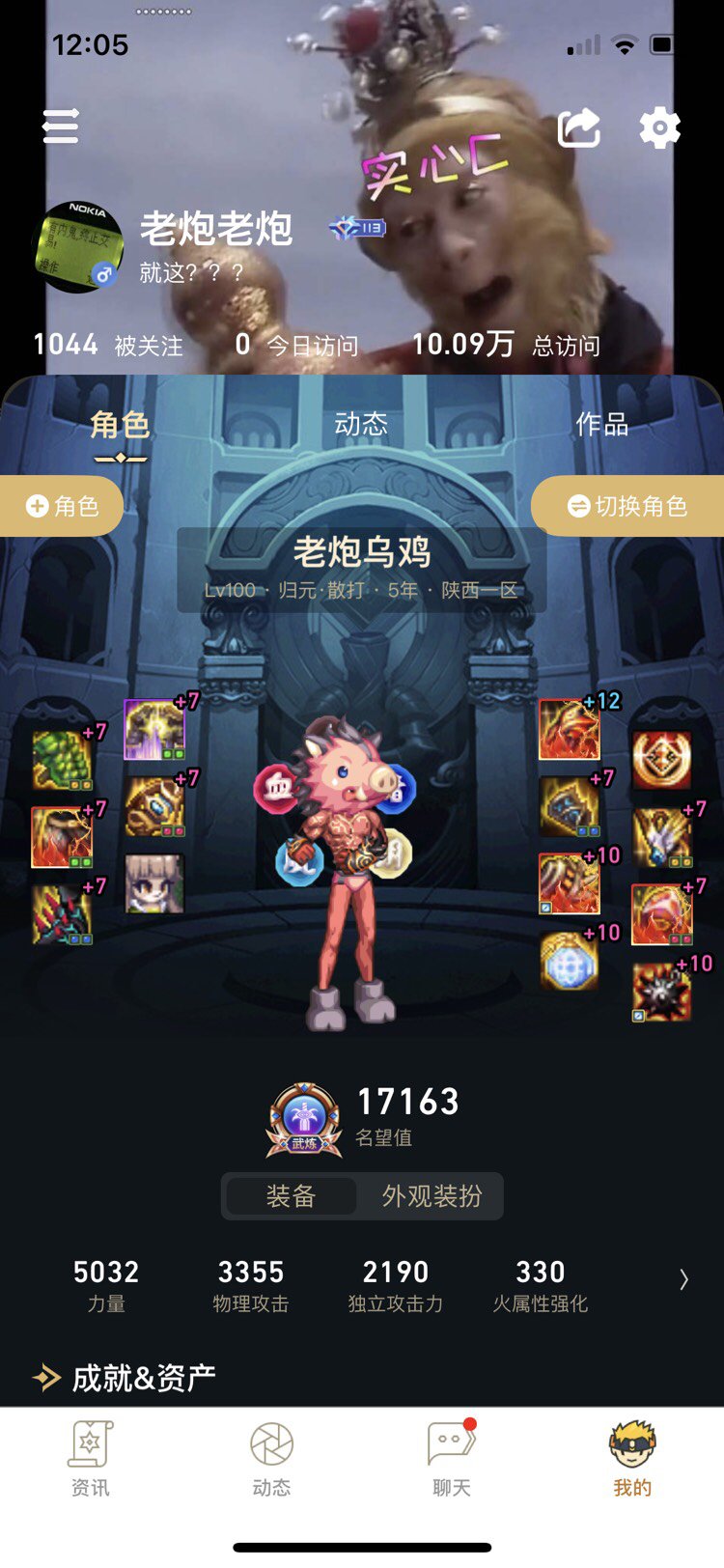Tap 切换角色 to switch character
This screenshot has height=1568, width=724.
[x=627, y=506]
